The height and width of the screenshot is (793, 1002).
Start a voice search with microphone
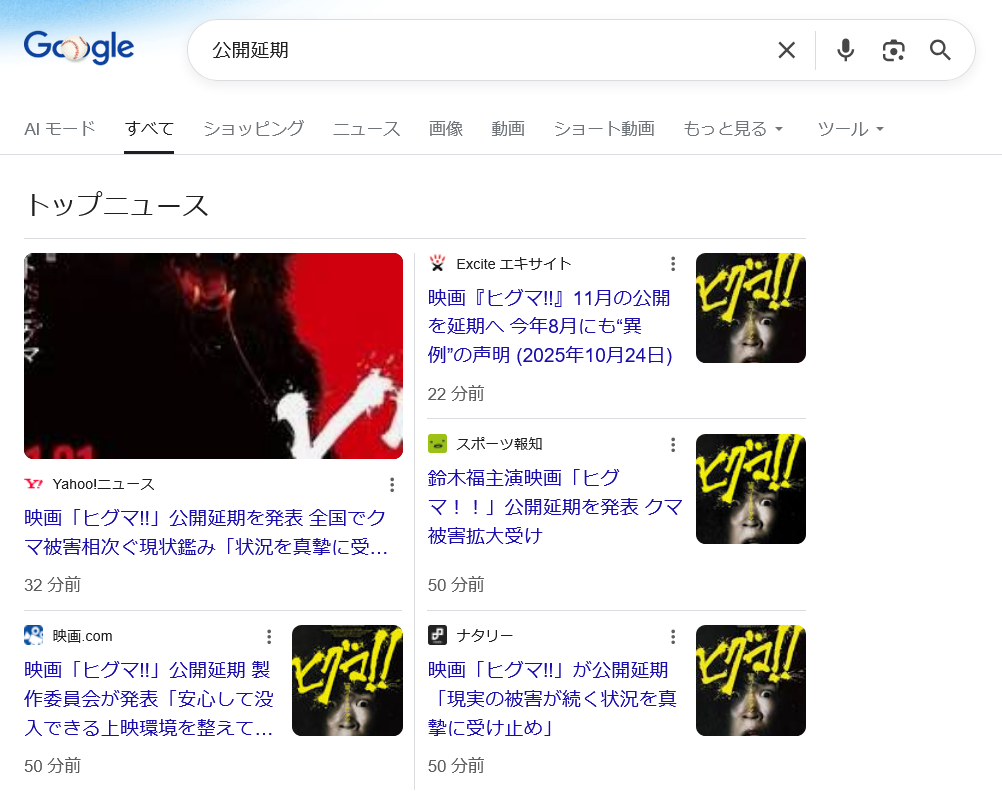pyautogui.click(x=846, y=50)
